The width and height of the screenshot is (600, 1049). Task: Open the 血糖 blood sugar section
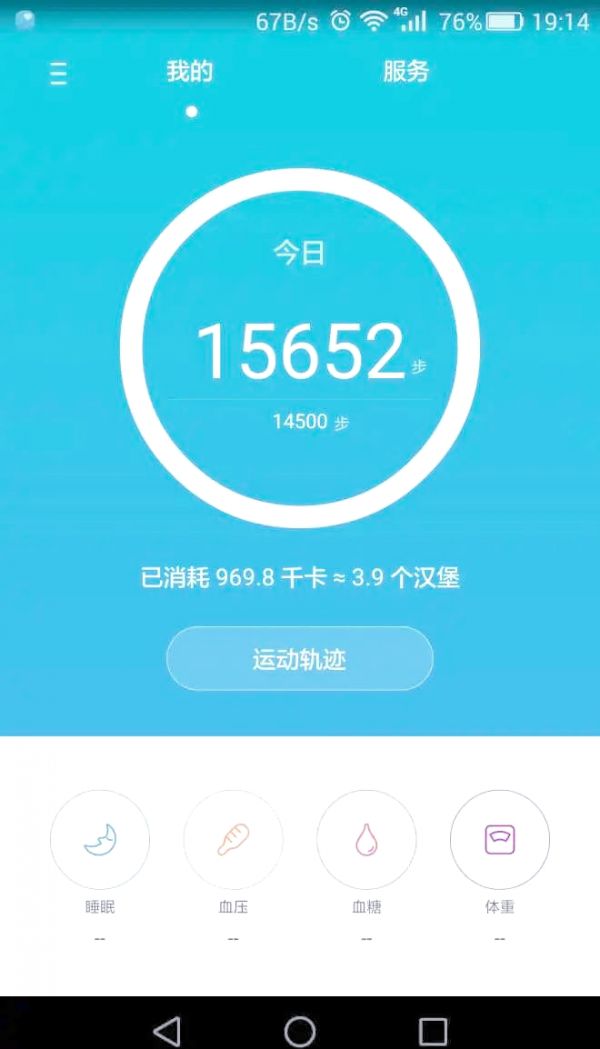366,840
